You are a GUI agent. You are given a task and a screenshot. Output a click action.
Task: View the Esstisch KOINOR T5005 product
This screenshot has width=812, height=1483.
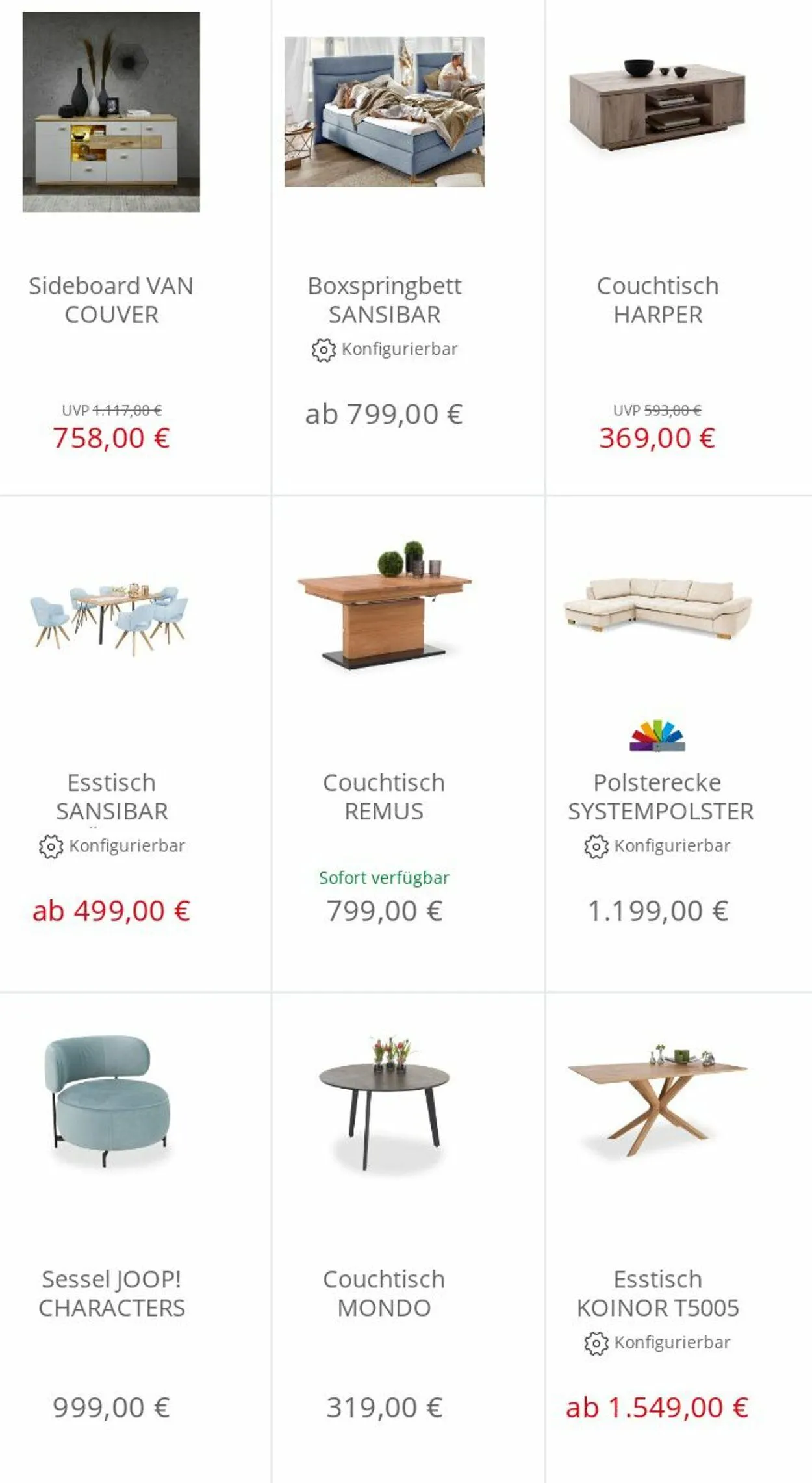point(679,1238)
